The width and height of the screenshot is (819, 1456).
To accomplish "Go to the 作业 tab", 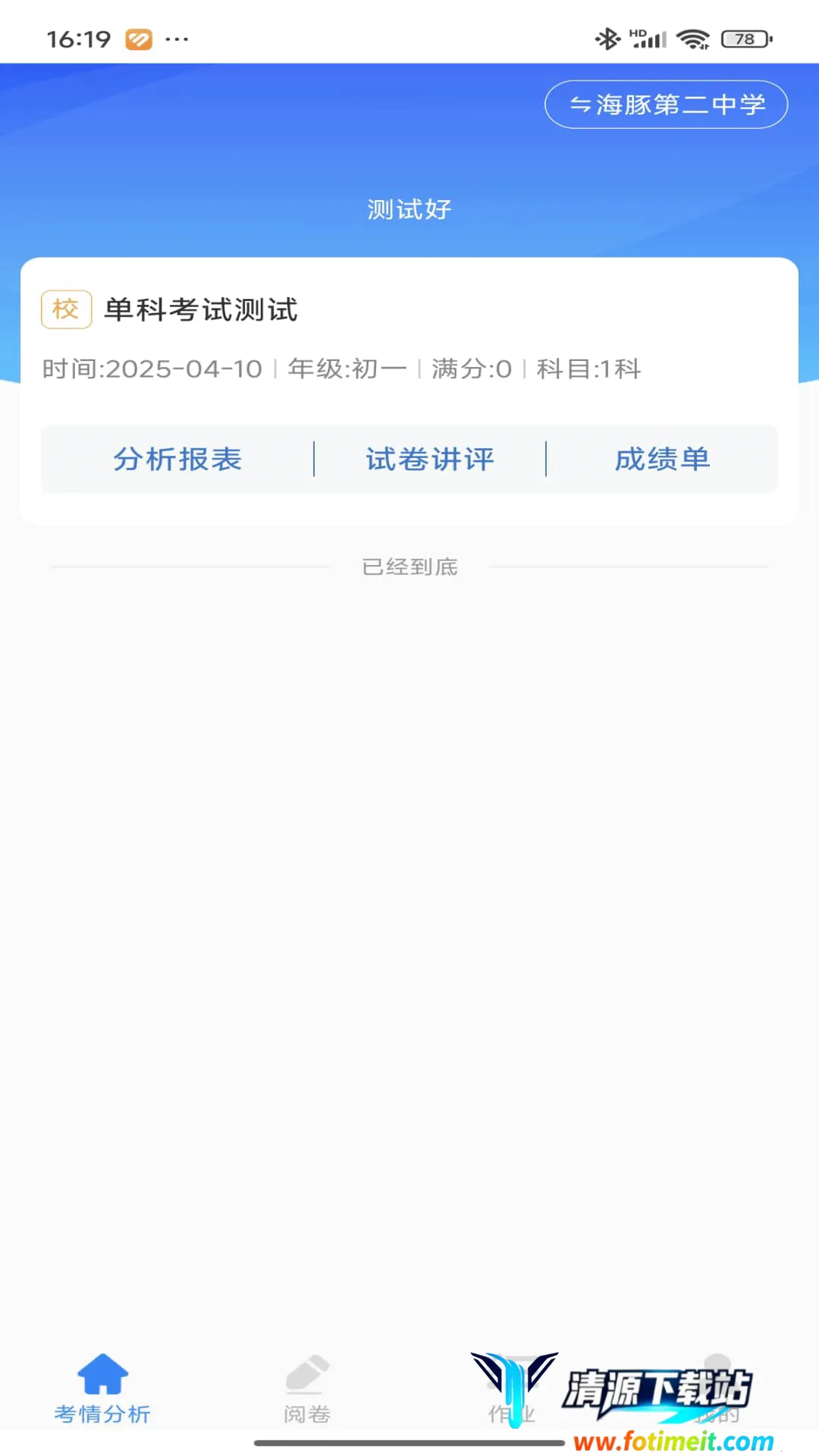I will tap(512, 1389).
